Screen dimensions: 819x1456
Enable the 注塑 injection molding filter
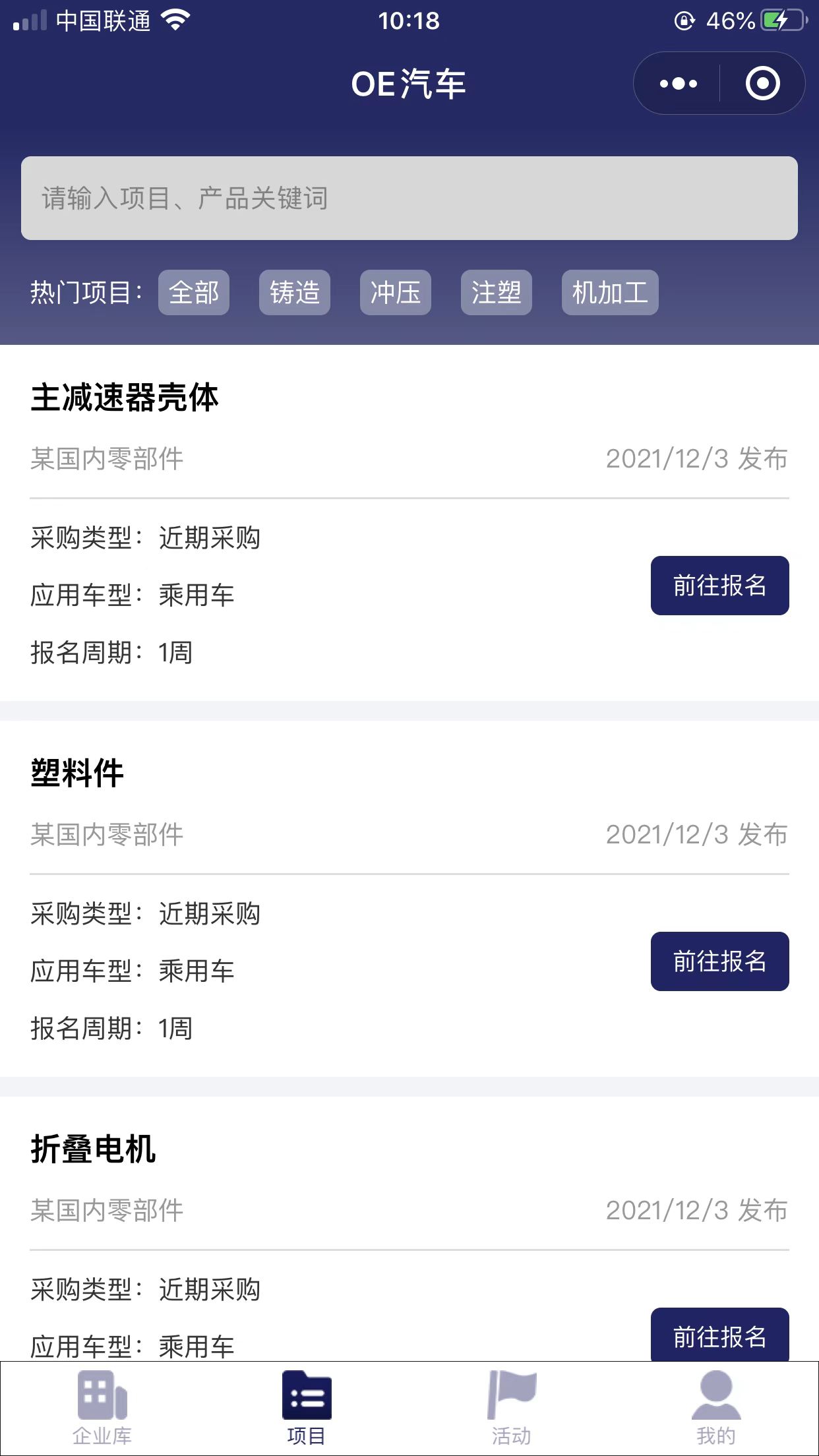[x=496, y=293]
